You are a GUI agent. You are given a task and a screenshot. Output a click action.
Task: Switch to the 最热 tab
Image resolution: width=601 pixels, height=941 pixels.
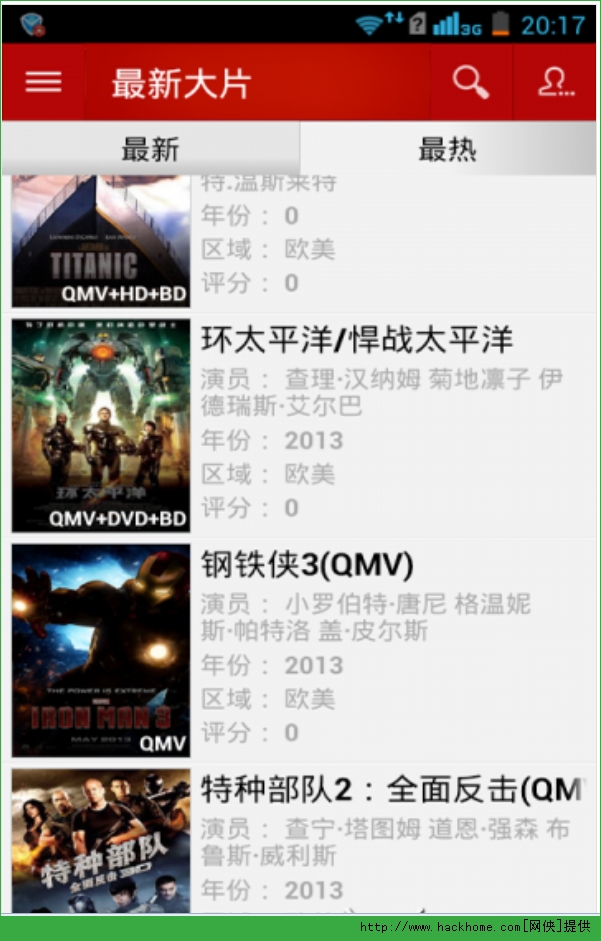click(447, 150)
